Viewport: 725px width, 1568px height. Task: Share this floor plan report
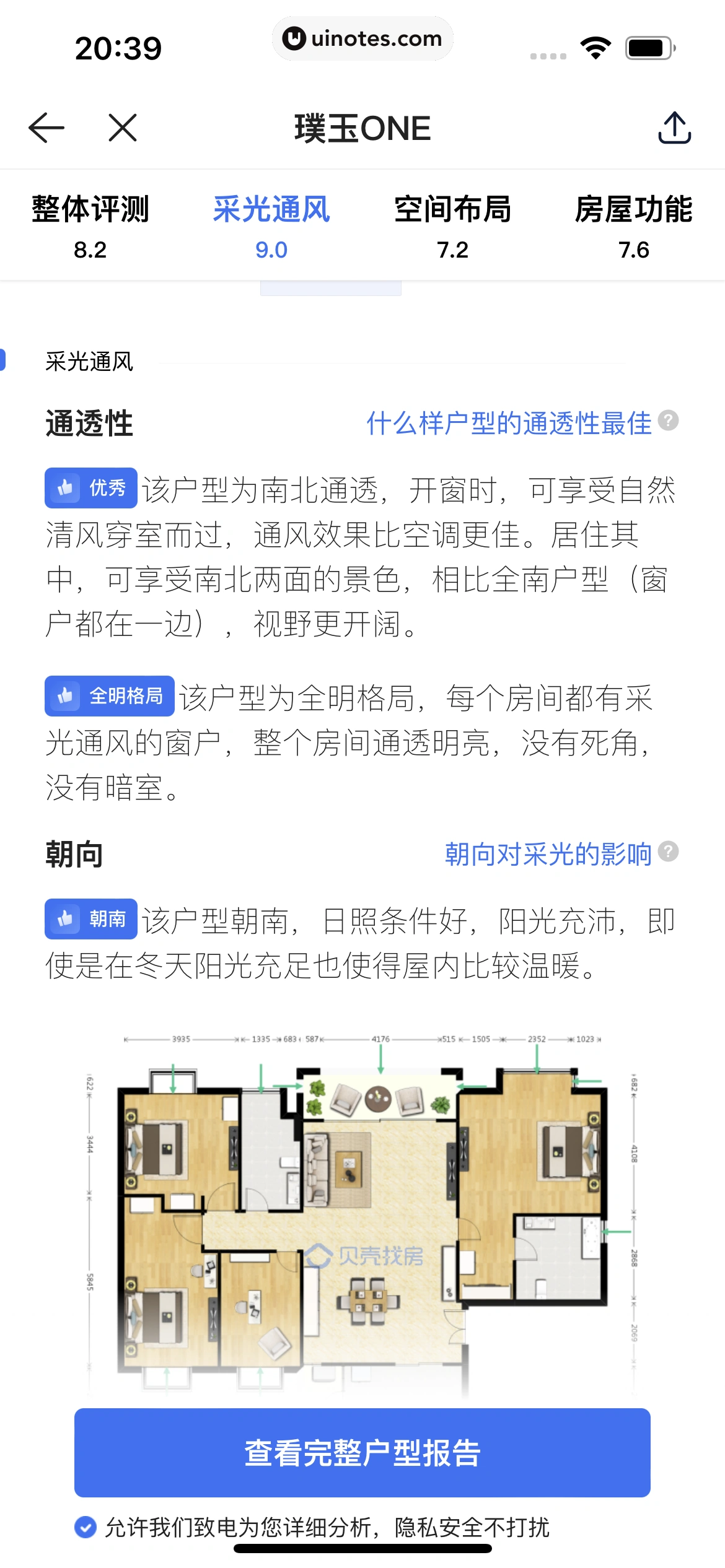[674, 128]
